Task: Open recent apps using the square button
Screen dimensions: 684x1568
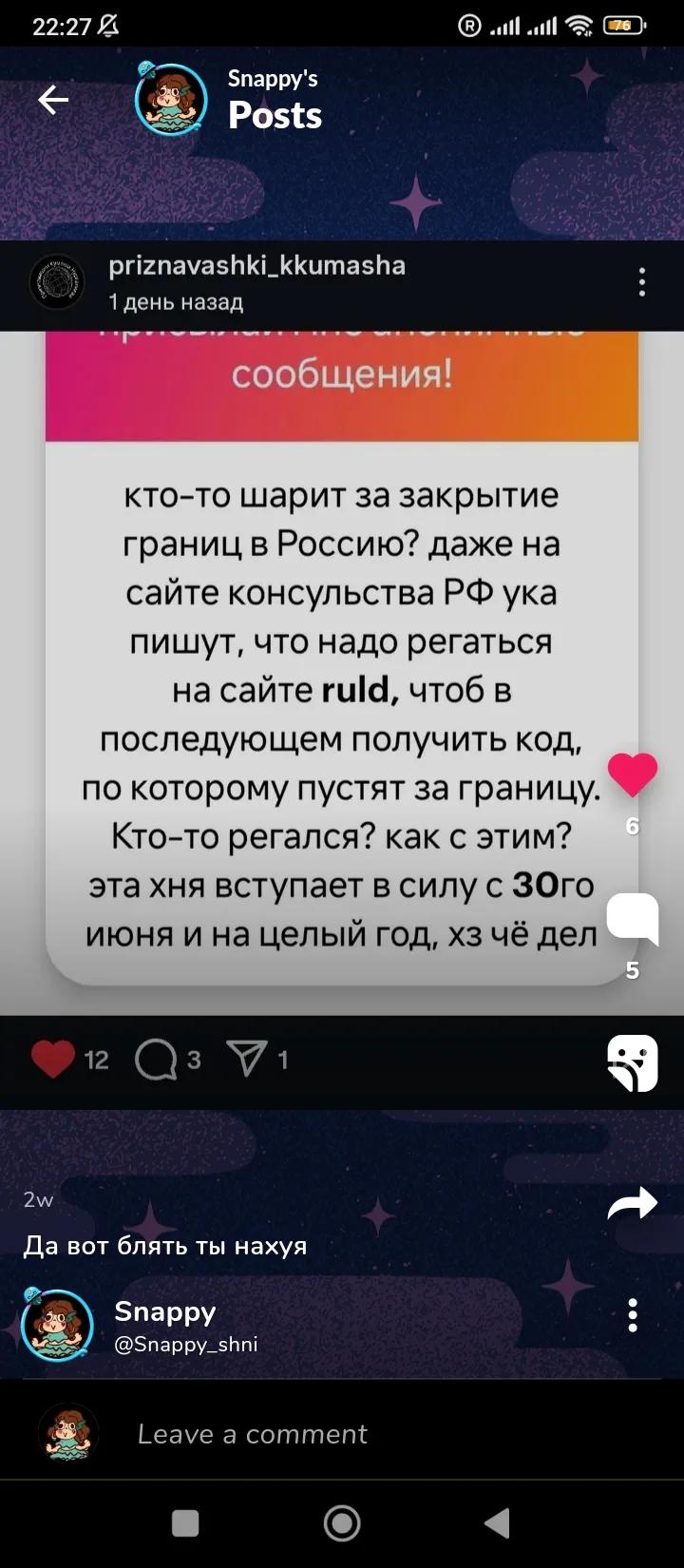Action: coord(185,1523)
